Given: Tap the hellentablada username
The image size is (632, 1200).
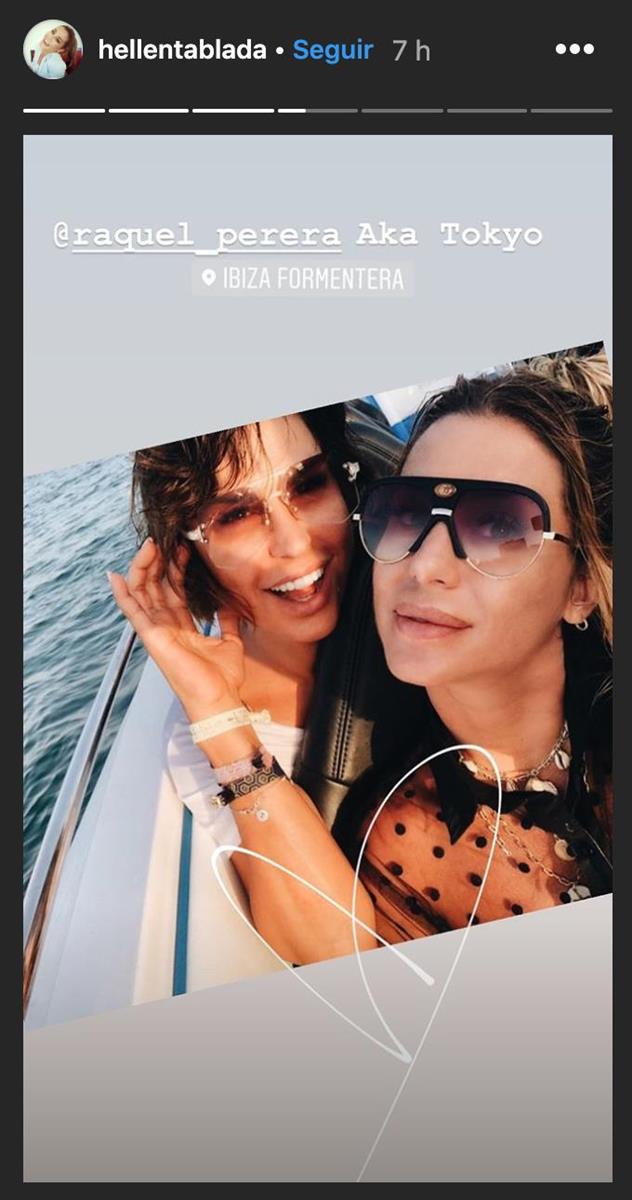Looking at the screenshot, I should [184, 50].
